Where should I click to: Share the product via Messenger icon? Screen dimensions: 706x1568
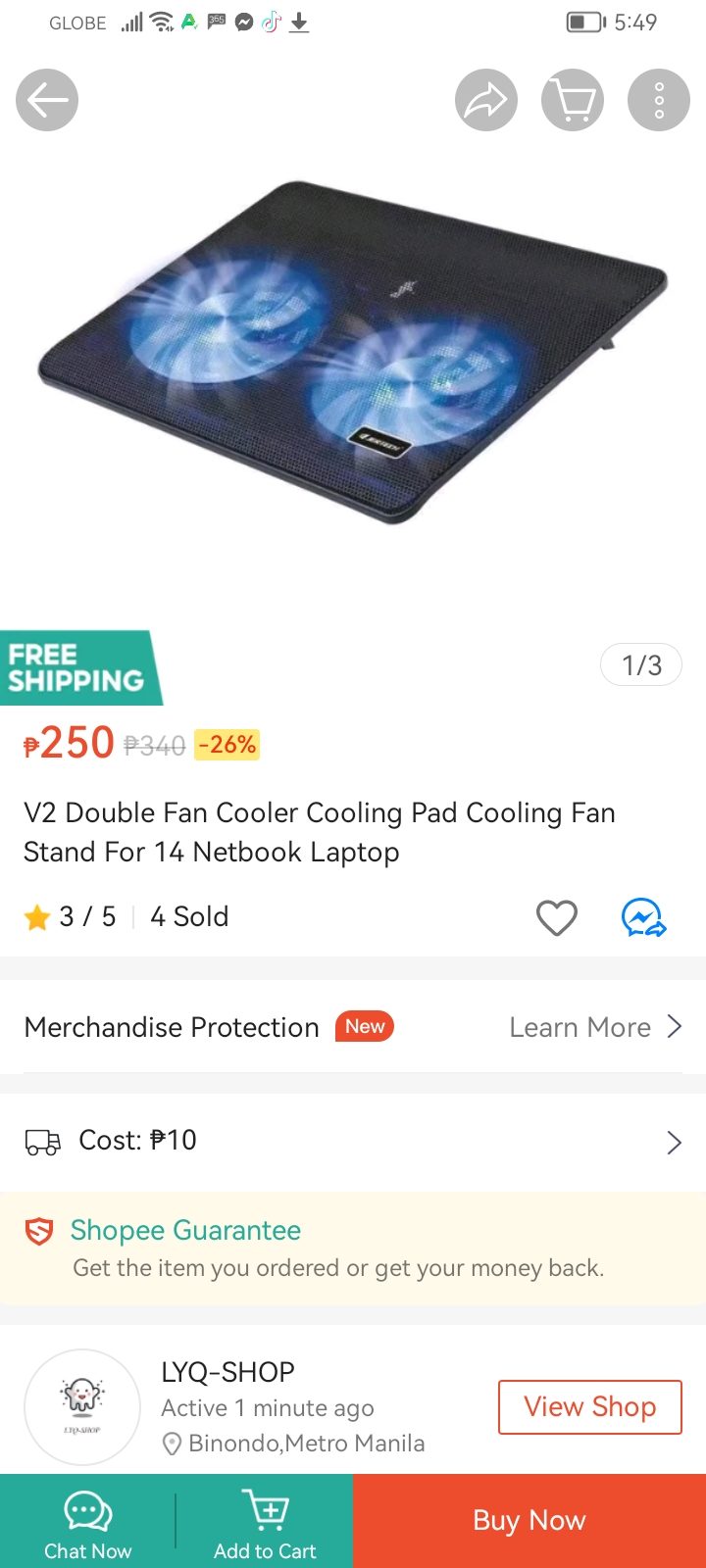pyautogui.click(x=643, y=917)
